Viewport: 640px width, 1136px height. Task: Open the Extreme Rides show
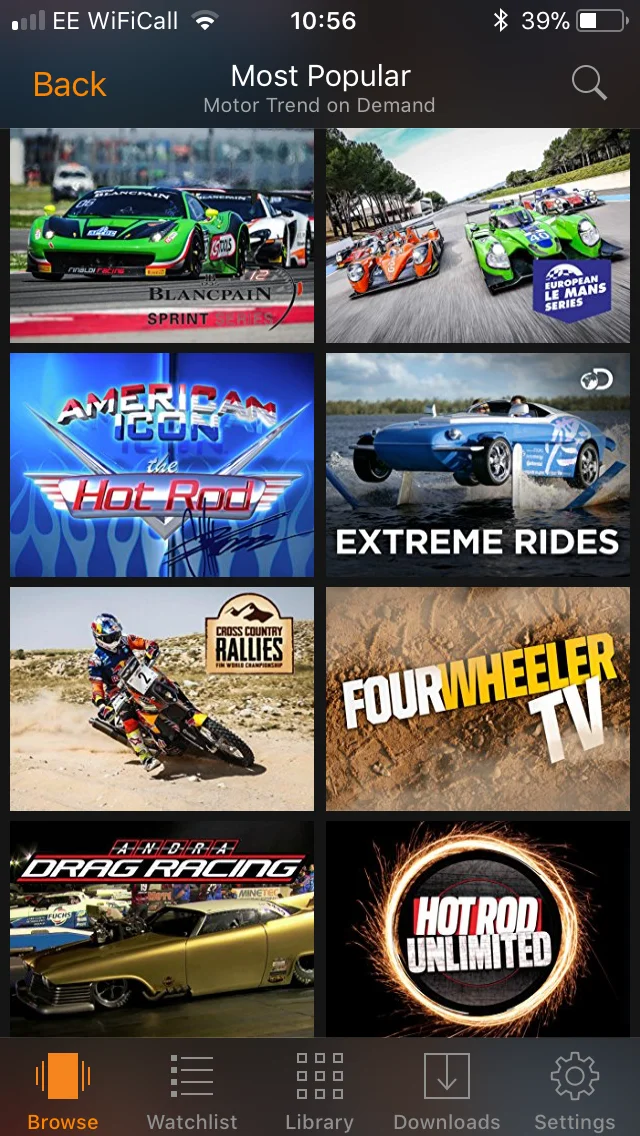point(478,465)
